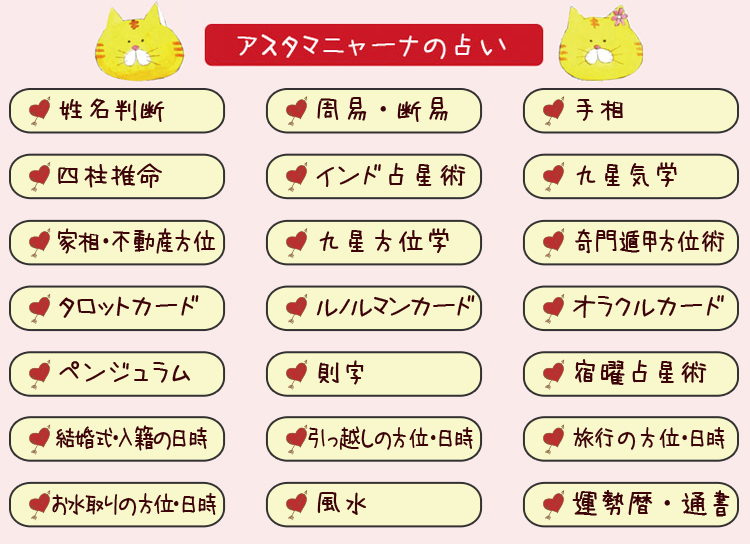This screenshot has width=750, height=544.
Task: Choose 宿曜占星術
Action: tap(631, 374)
